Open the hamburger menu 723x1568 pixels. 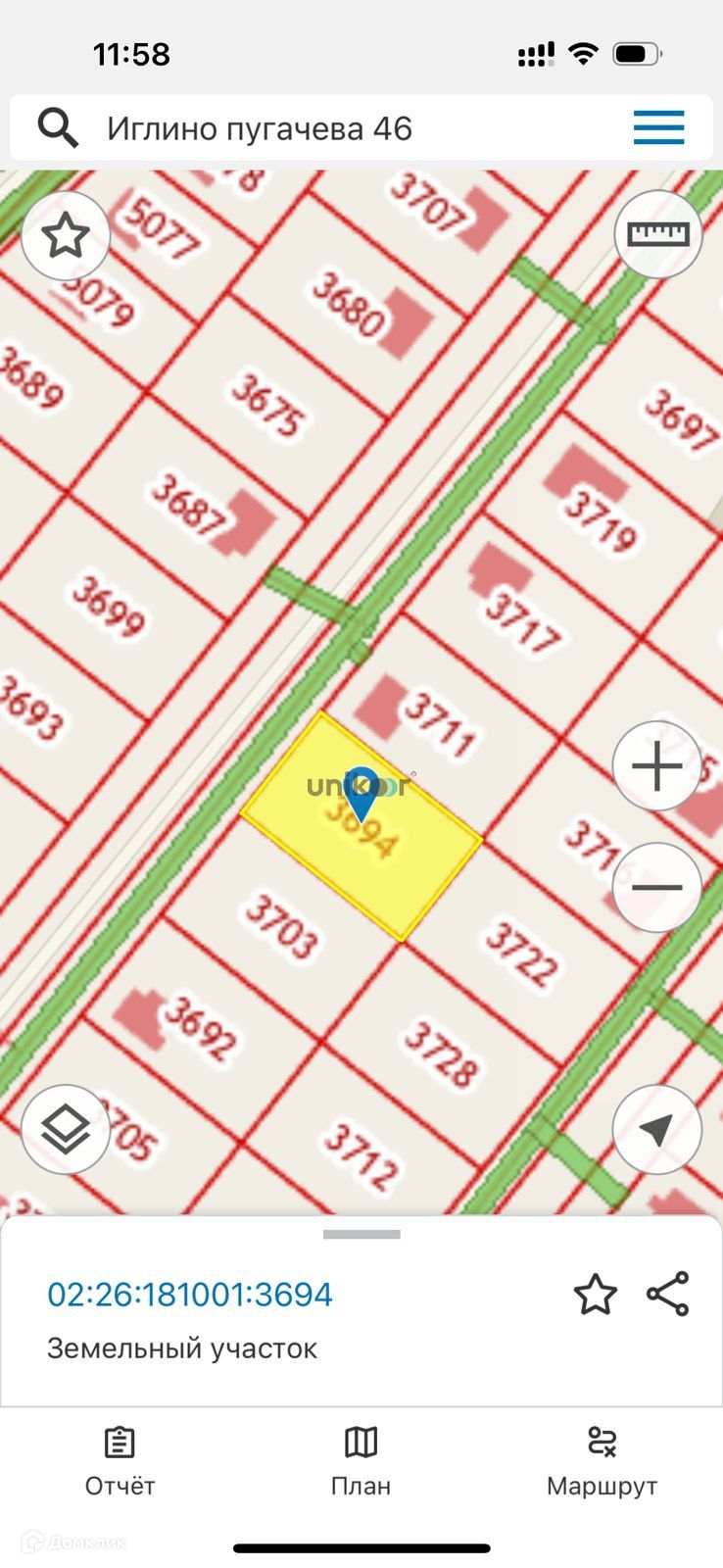click(x=658, y=128)
